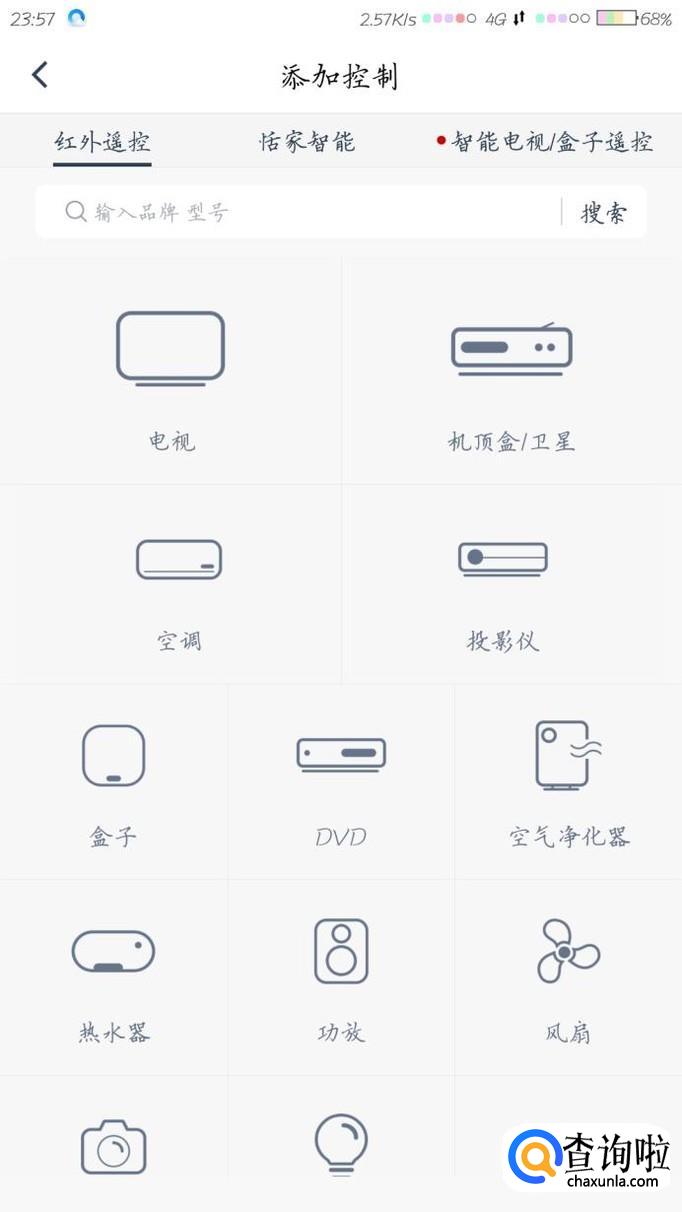Go back from 添加控制 screen

(x=40, y=75)
